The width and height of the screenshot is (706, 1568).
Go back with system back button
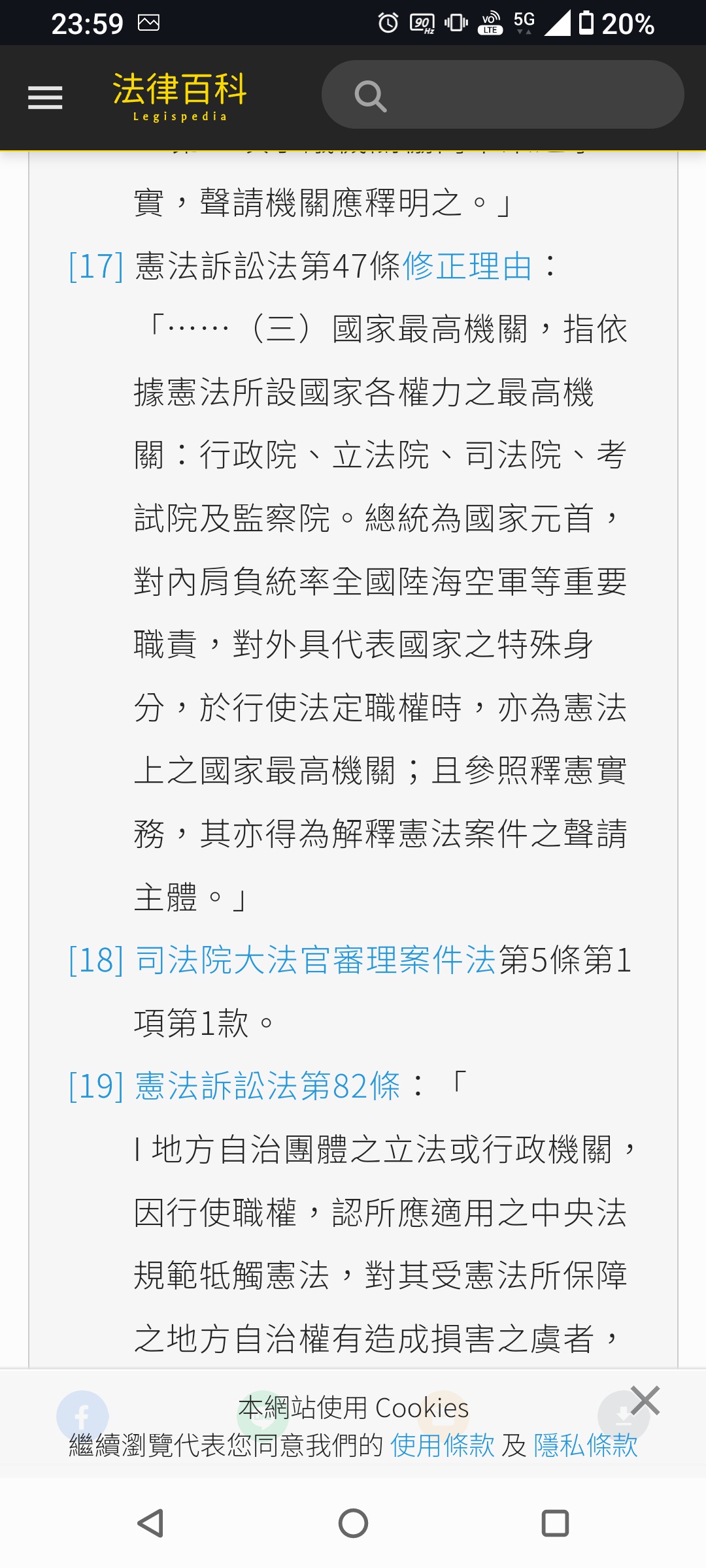[x=151, y=1524]
